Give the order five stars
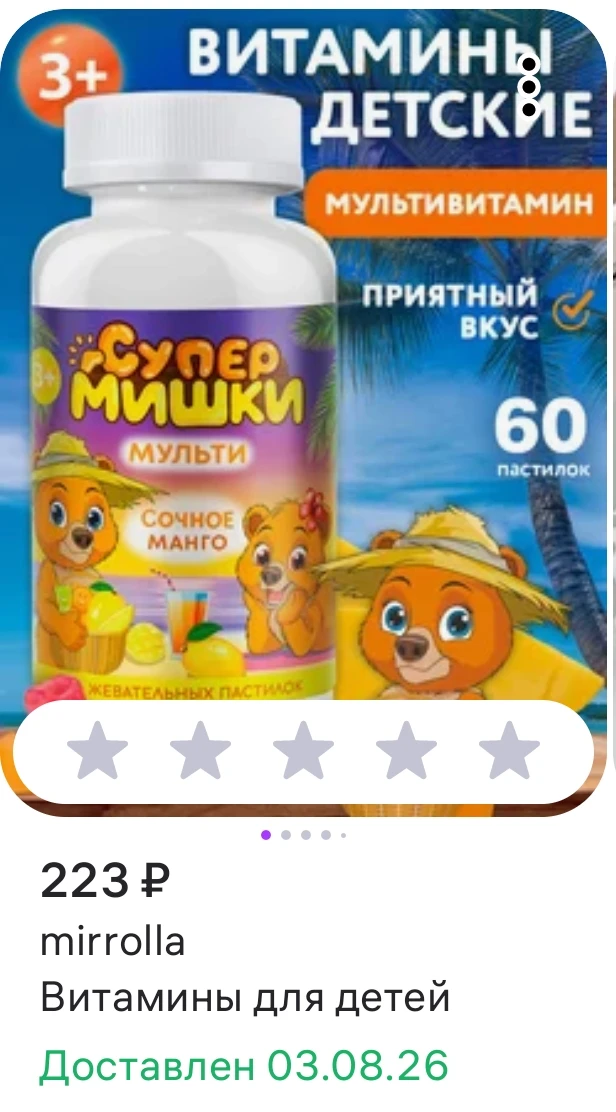Viewport: 616px width, 1112px height. point(509,751)
